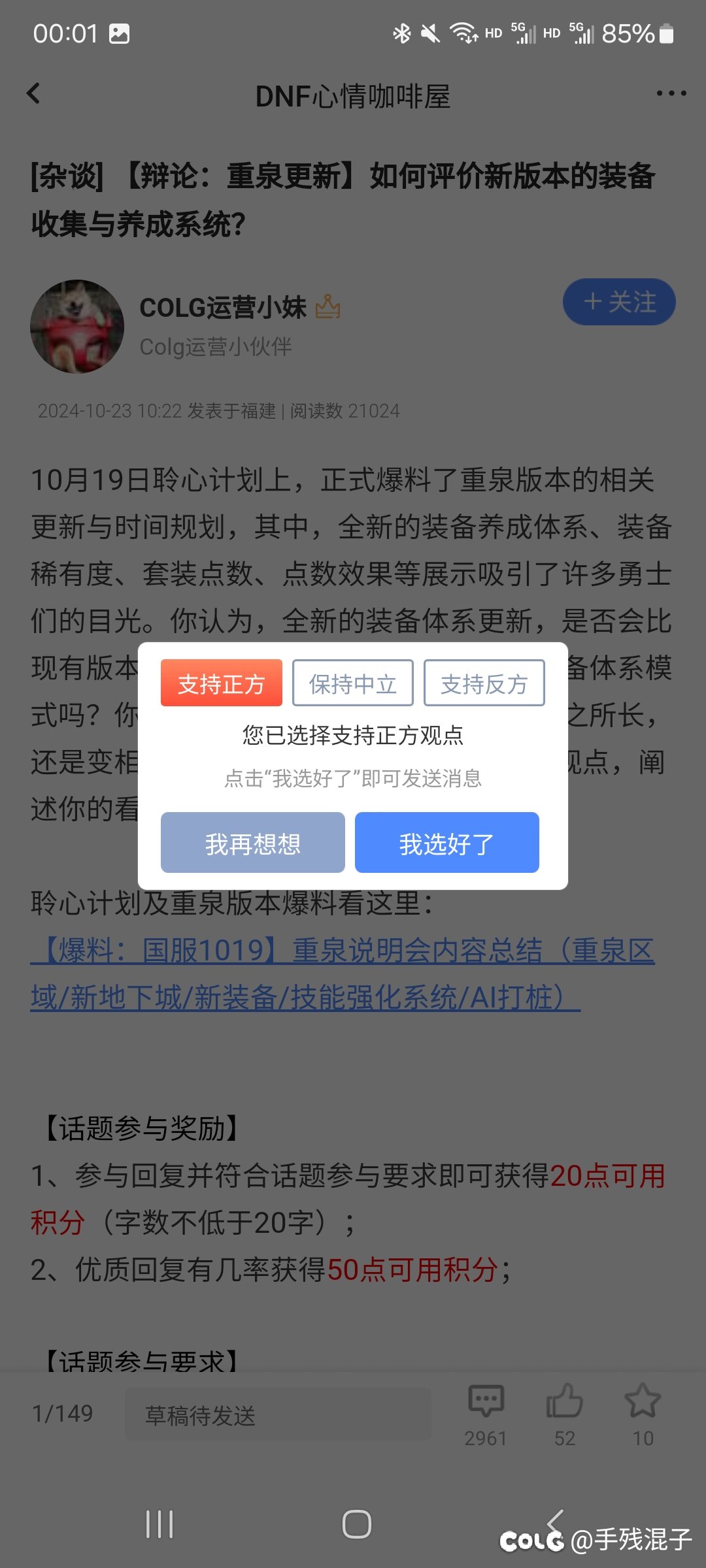Go to the system home screen

coord(356,1524)
